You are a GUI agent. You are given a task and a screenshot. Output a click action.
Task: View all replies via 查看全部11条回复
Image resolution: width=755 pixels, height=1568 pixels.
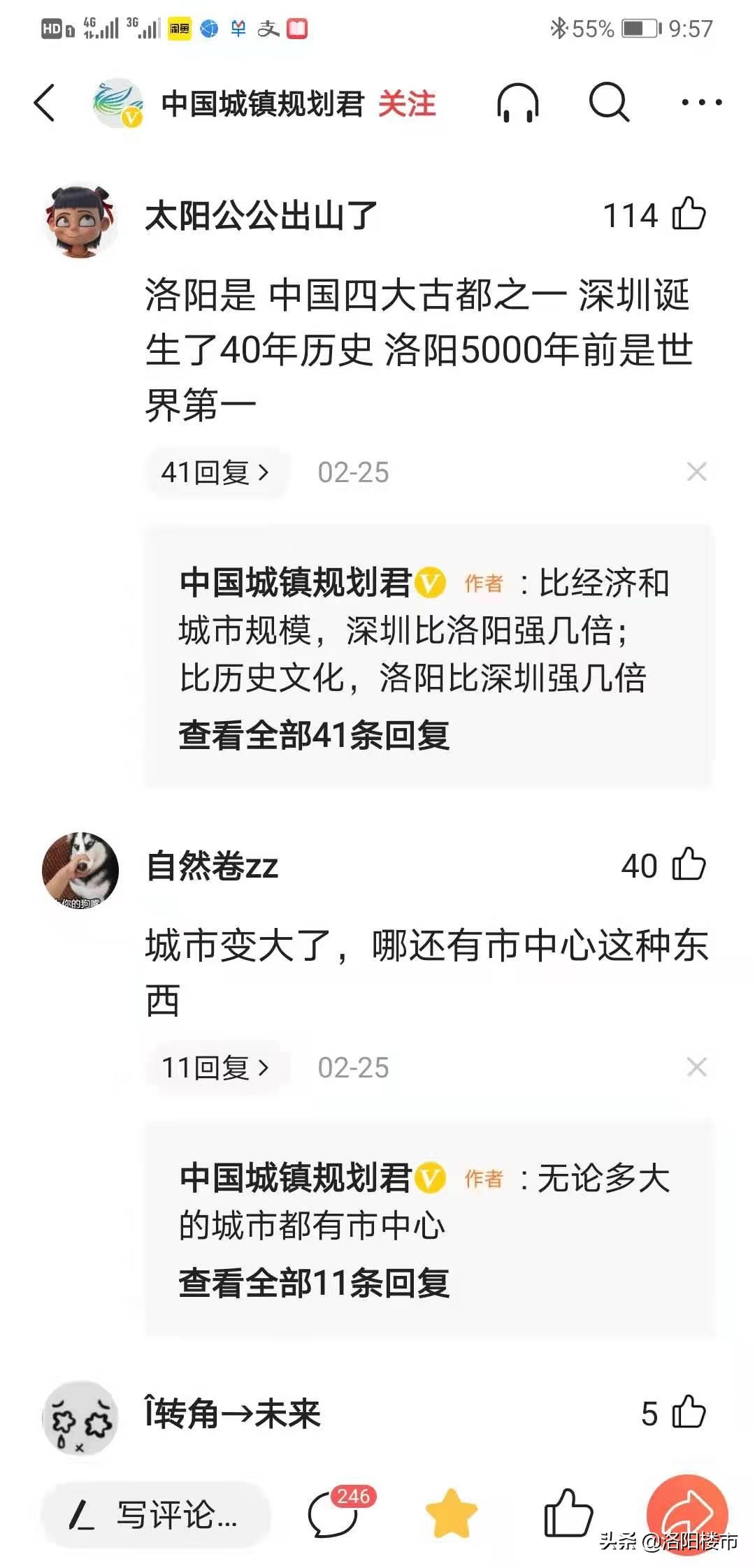pos(314,1283)
